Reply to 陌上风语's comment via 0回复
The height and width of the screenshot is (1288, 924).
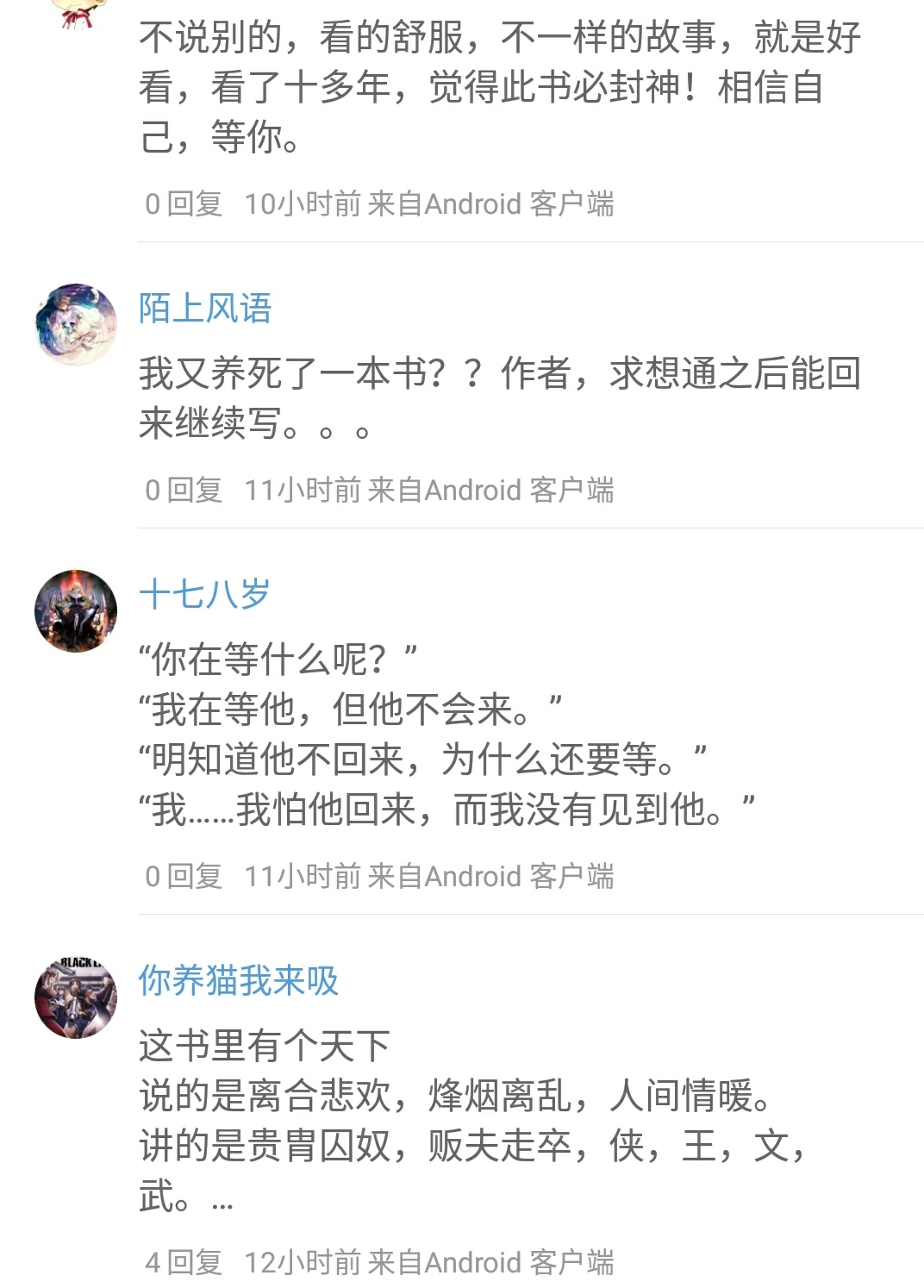point(184,490)
